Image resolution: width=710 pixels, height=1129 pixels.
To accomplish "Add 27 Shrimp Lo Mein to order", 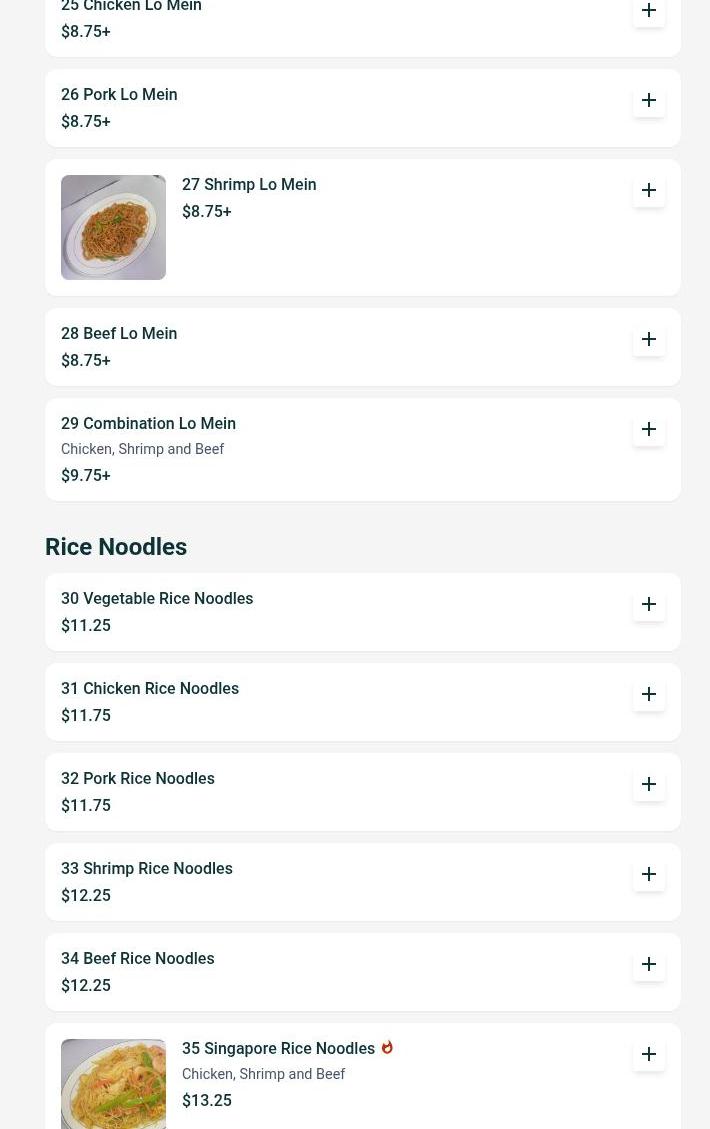I will pos(649,190).
